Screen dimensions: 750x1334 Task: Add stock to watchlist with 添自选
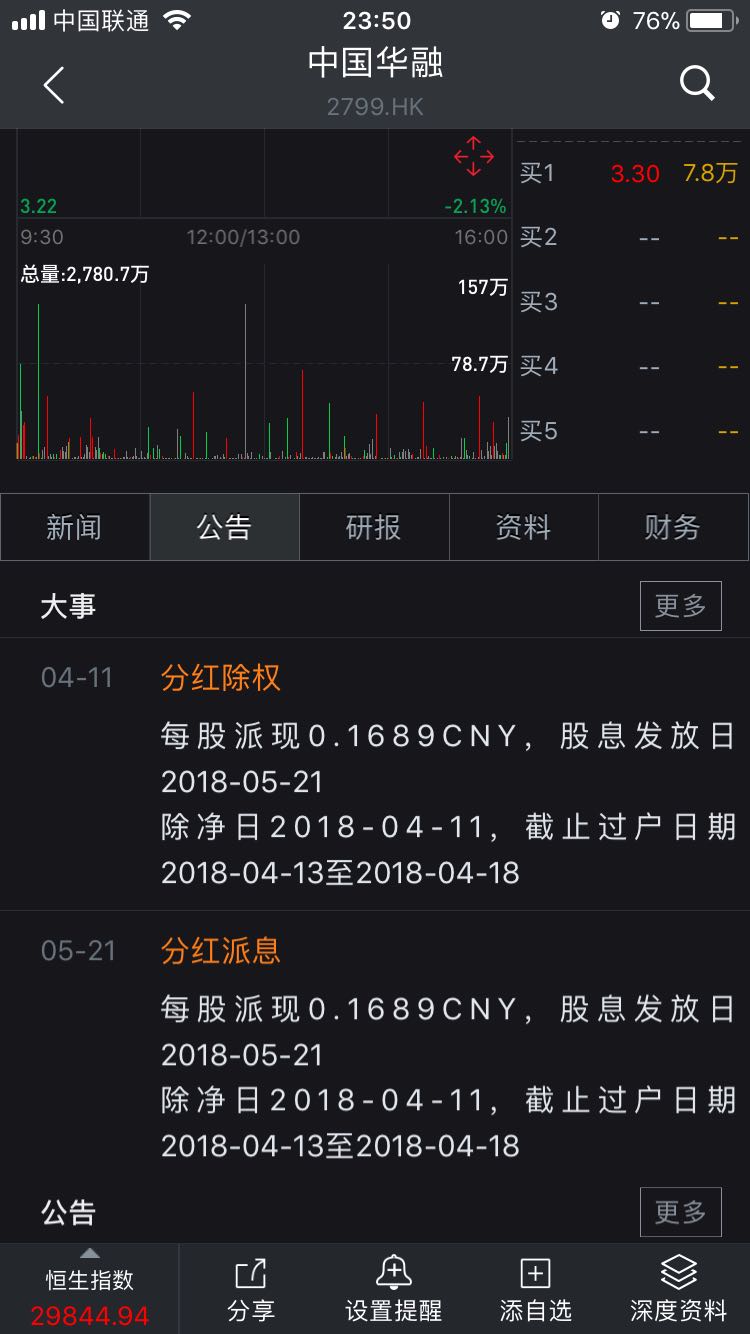coord(536,1289)
